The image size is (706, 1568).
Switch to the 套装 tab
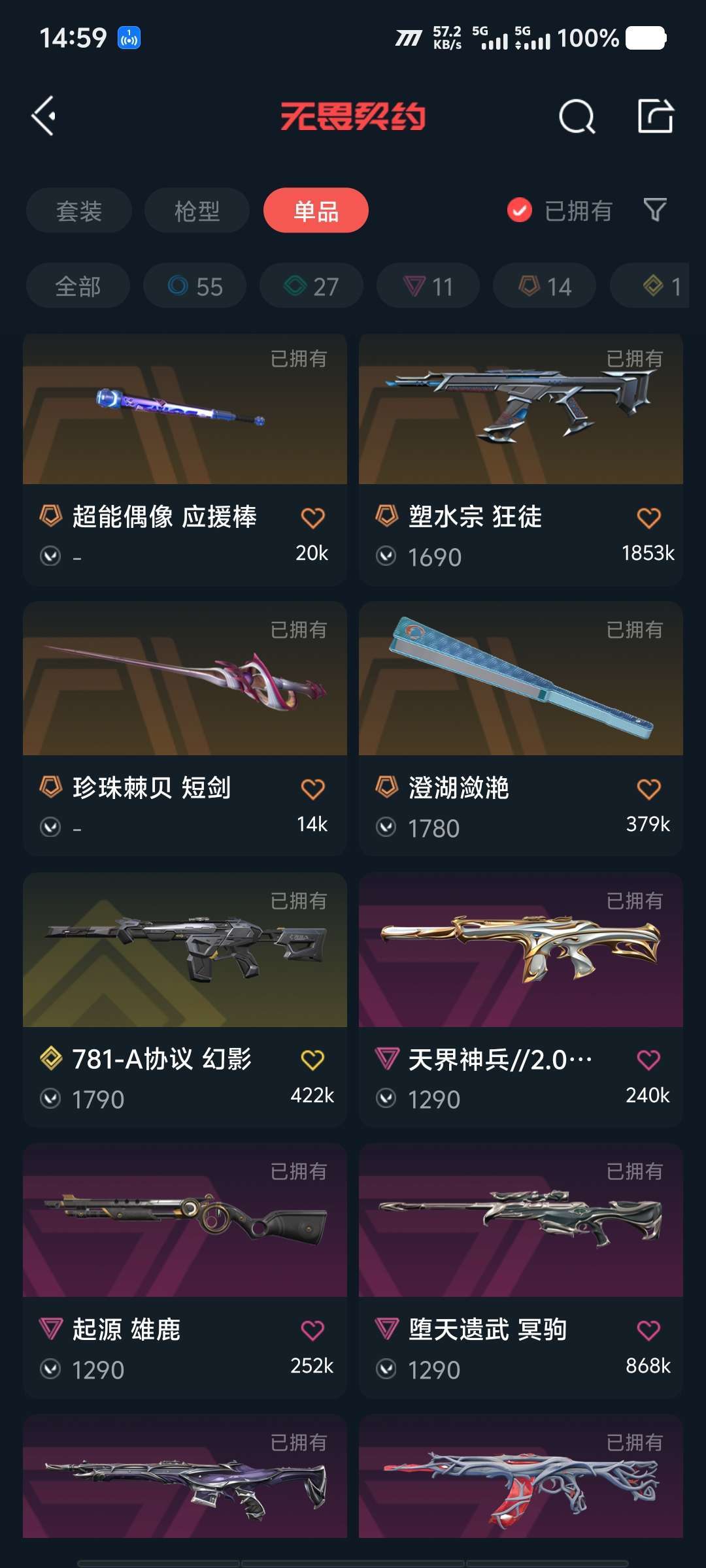(79, 211)
